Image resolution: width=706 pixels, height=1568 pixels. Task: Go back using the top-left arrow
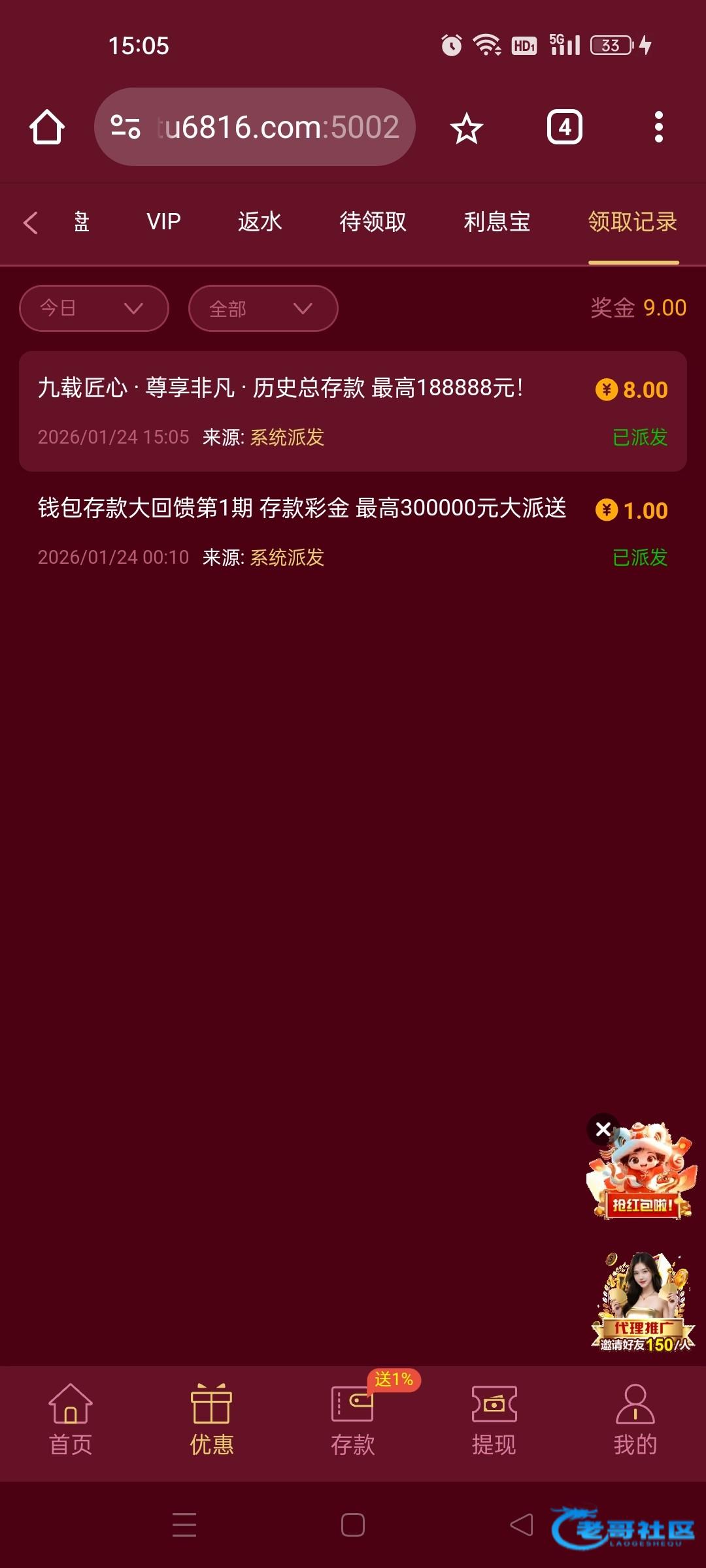[x=30, y=222]
